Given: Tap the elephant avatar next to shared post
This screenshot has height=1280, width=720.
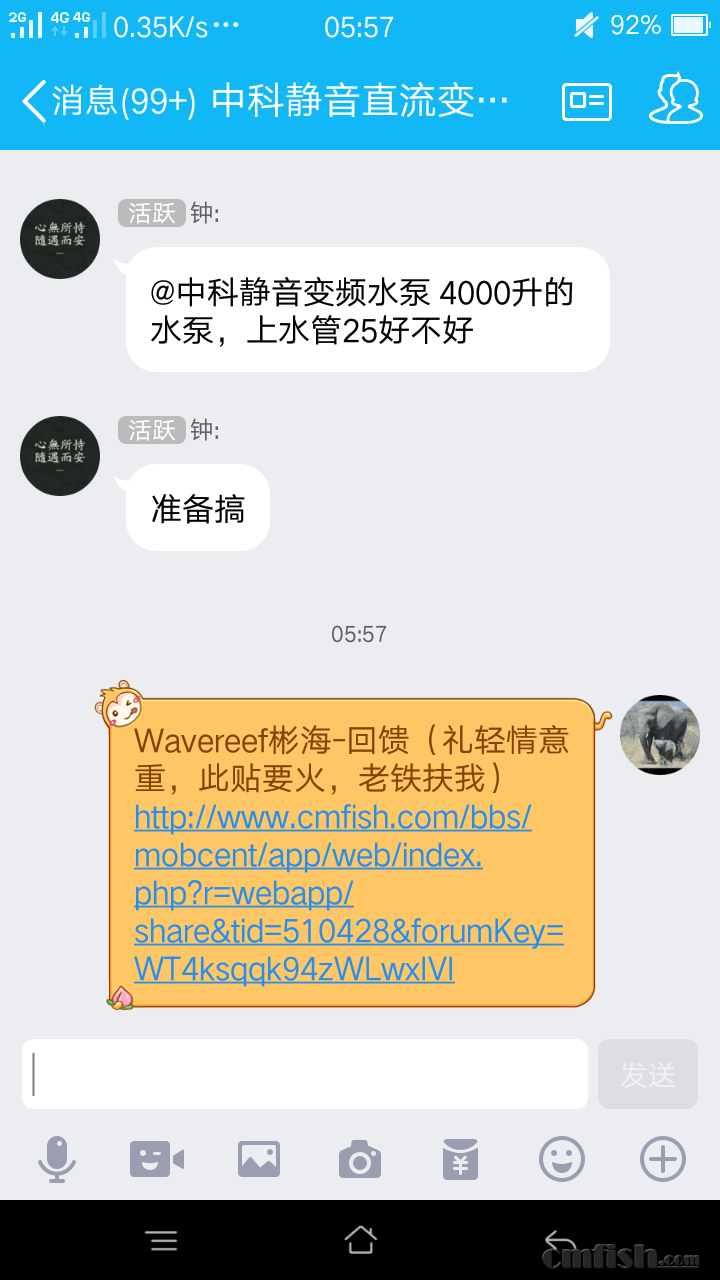Looking at the screenshot, I should (659, 734).
